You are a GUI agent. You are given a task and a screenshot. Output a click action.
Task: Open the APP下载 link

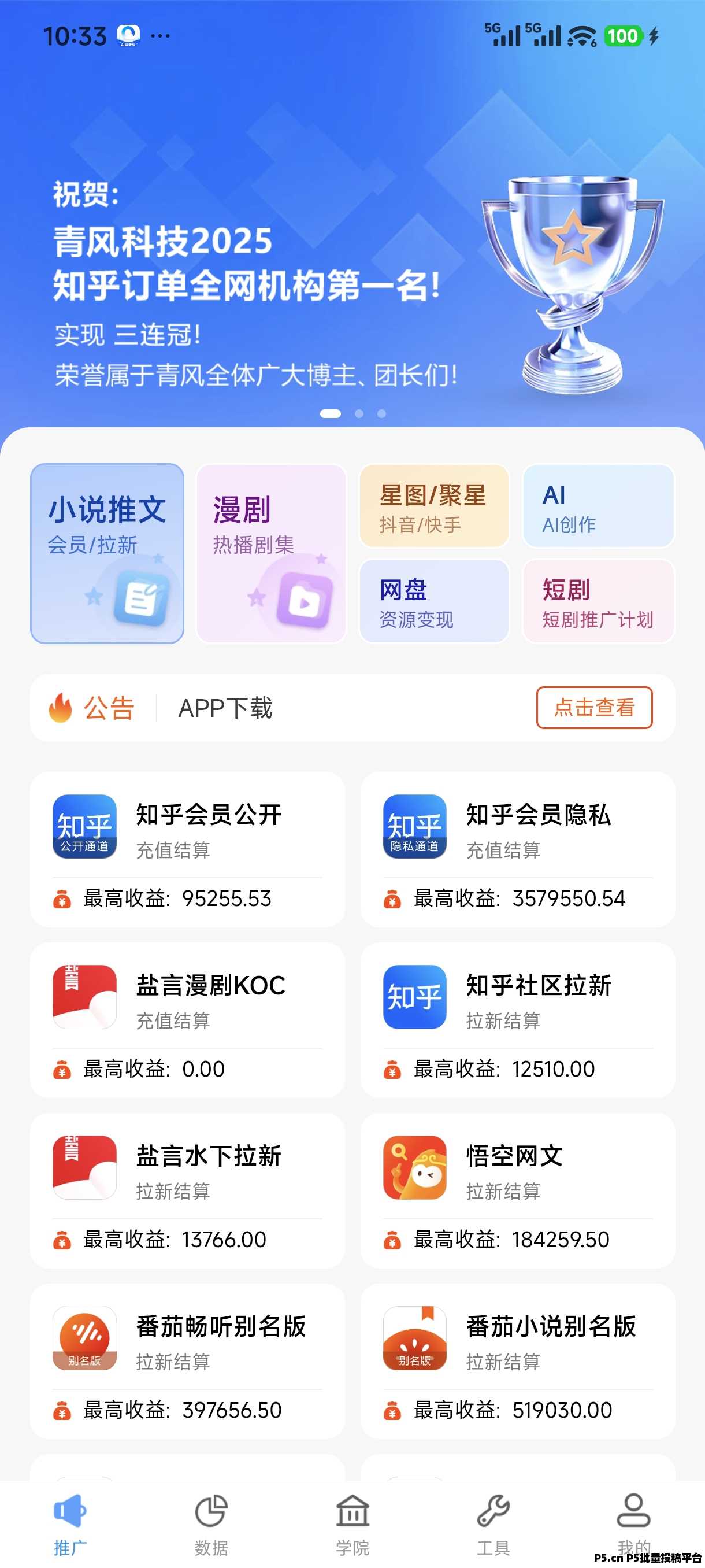[x=226, y=708]
